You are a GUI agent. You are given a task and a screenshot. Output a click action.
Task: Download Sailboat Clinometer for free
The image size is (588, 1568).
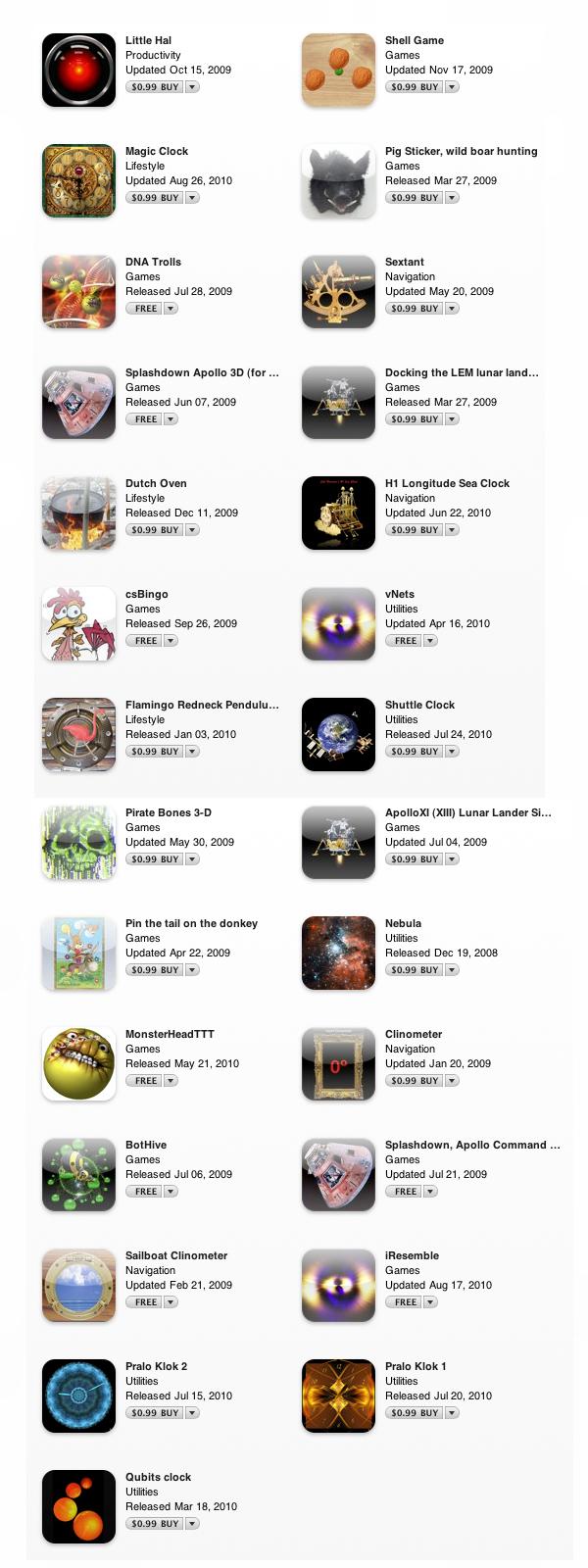tap(145, 1302)
